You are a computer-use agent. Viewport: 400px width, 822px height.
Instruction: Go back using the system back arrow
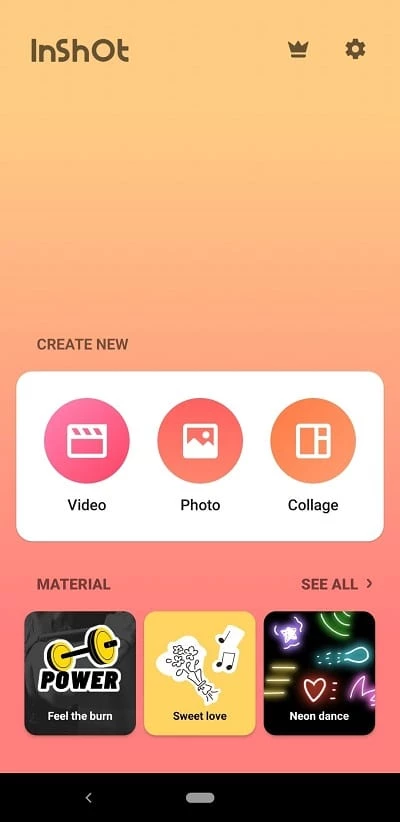[89, 798]
